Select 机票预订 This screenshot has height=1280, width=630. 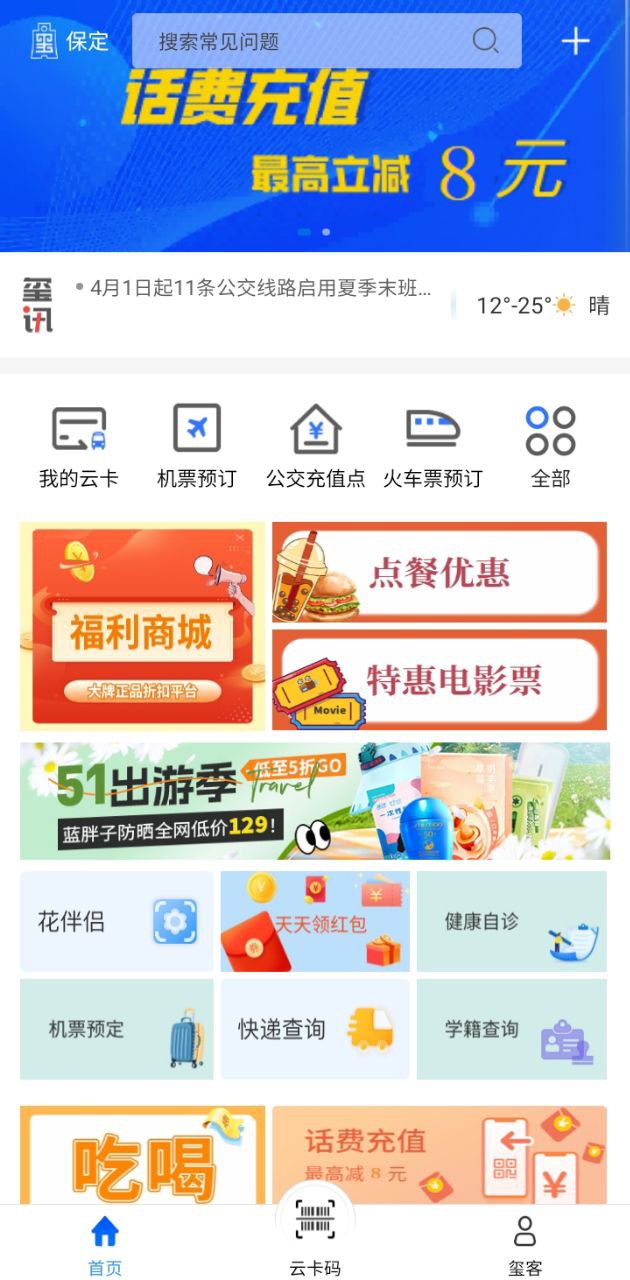click(197, 447)
